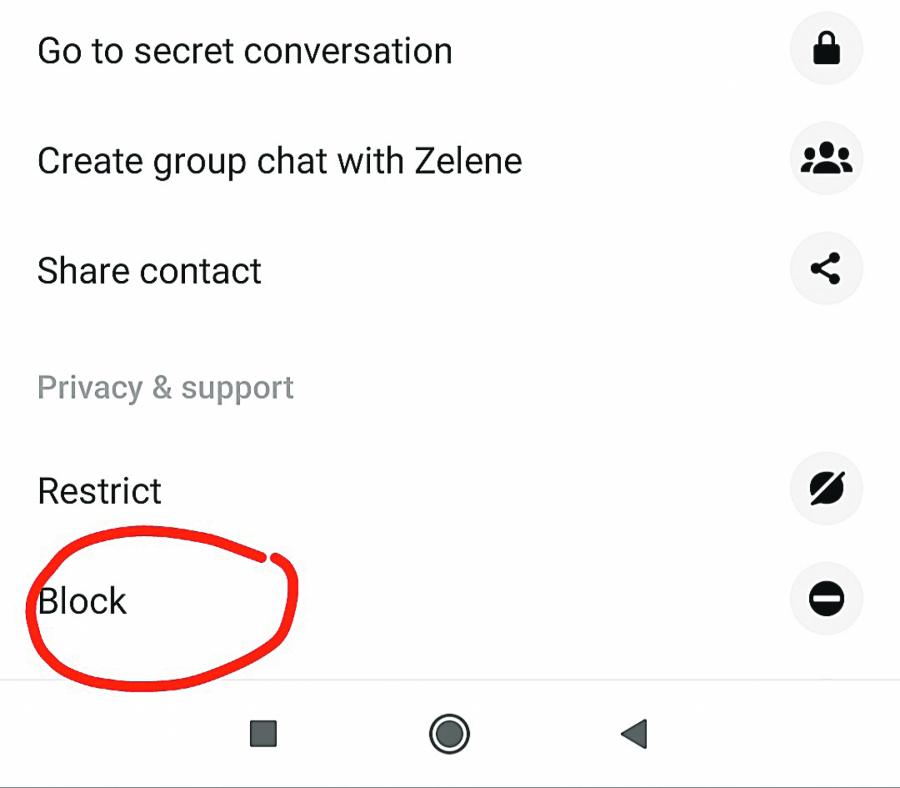Open the recent apps view
This screenshot has width=900, height=788.
click(263, 734)
